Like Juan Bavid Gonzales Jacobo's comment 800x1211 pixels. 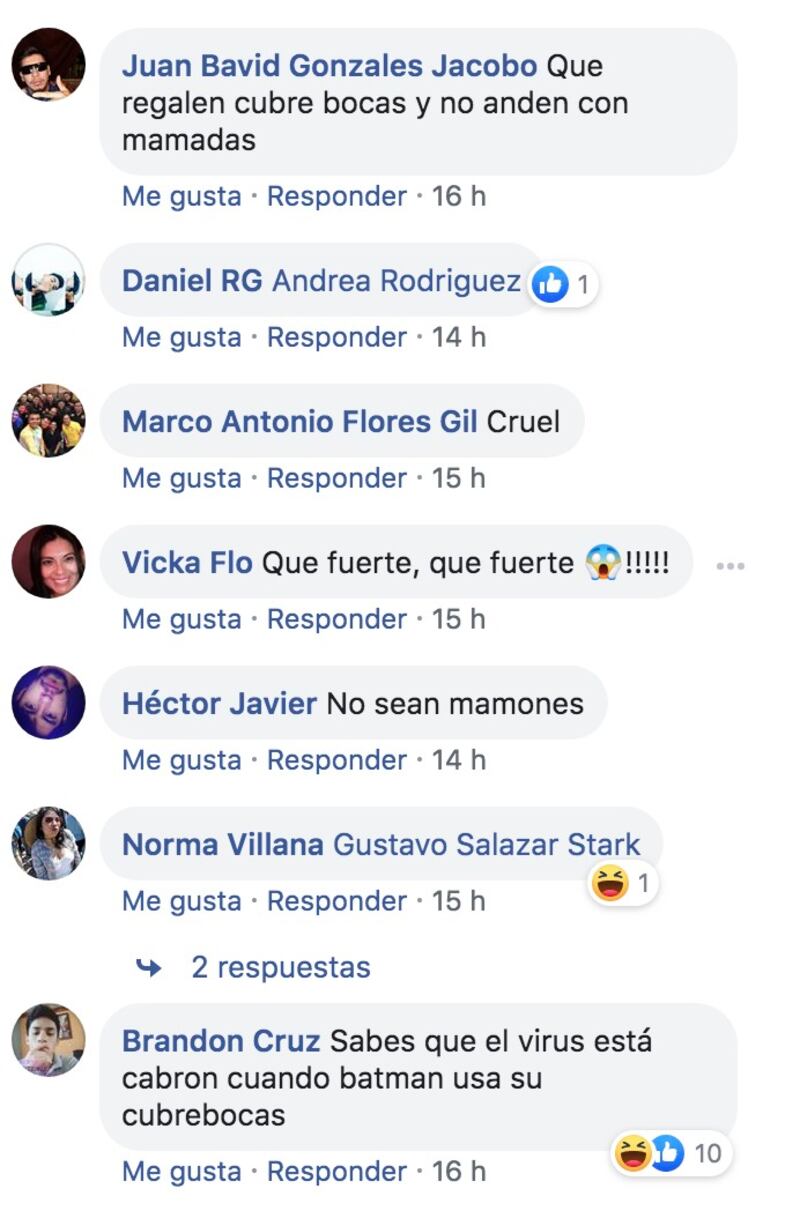pos(181,196)
